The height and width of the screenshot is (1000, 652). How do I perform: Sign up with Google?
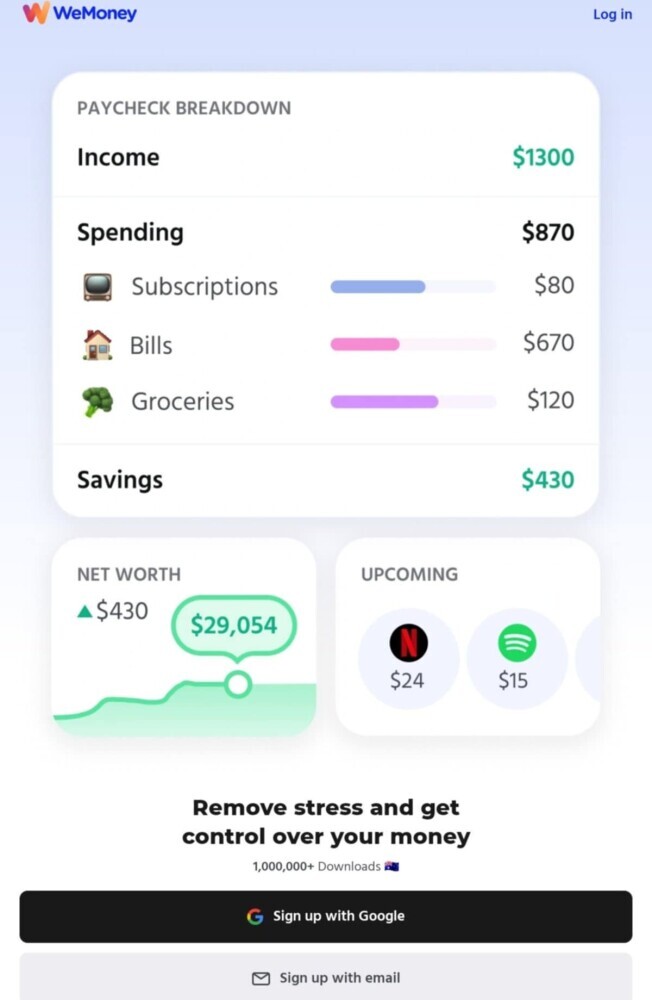click(x=326, y=916)
